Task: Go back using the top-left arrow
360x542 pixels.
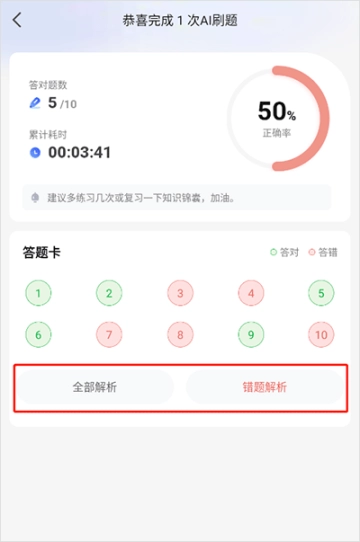Action: (17, 20)
